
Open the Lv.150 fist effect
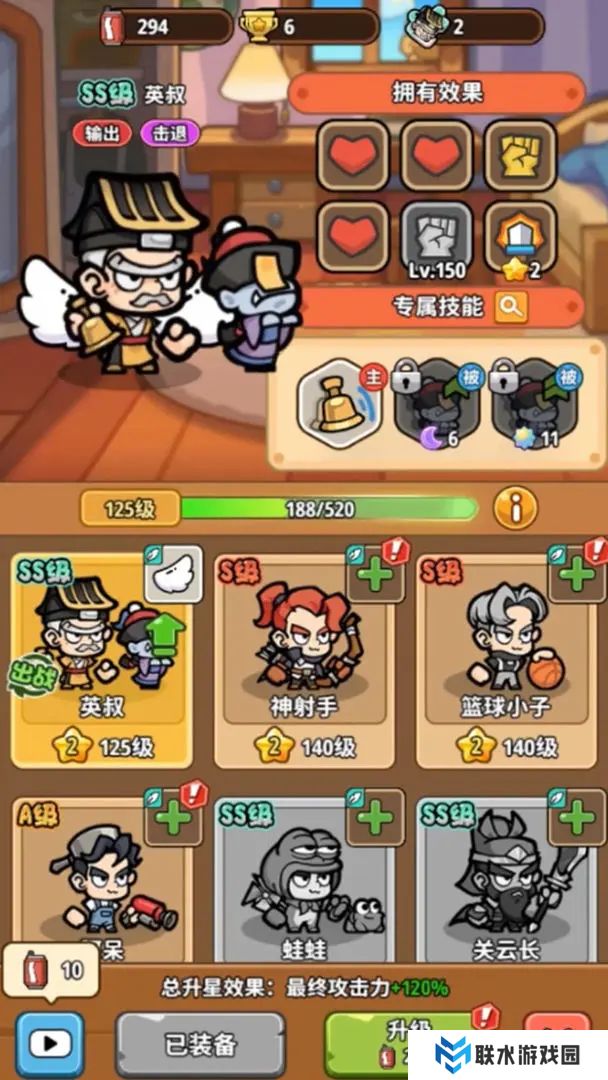[x=436, y=238]
